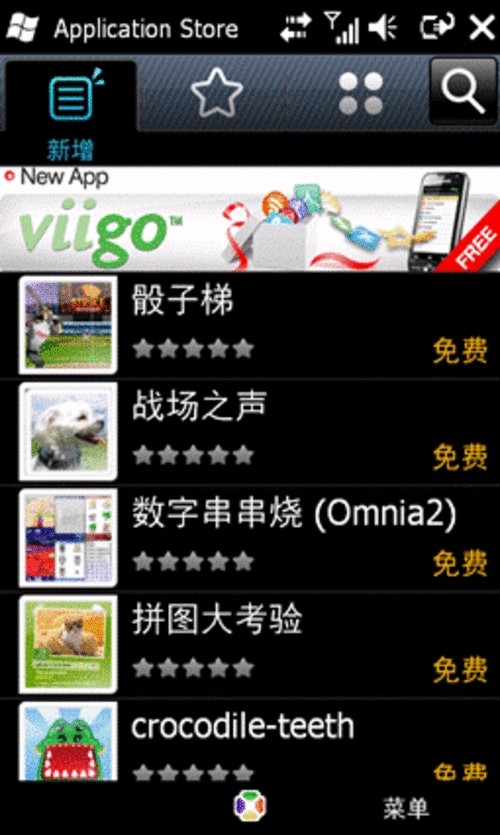
Task: Open the 骰子梯 app listing
Action: point(250,325)
